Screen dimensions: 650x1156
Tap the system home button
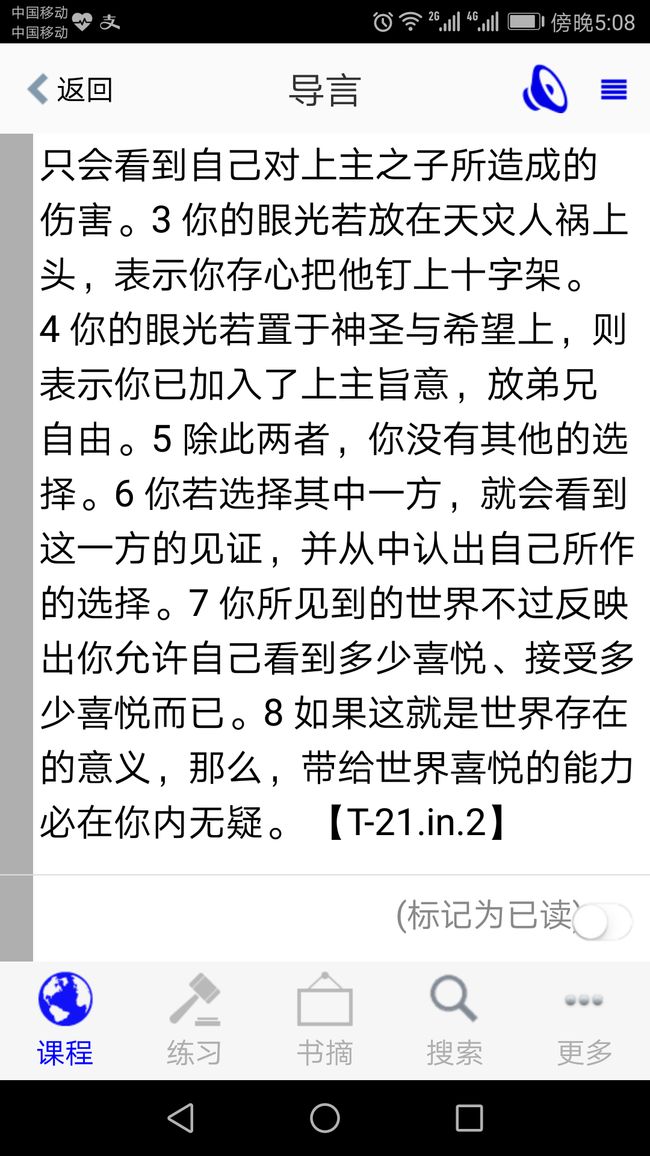click(325, 1118)
